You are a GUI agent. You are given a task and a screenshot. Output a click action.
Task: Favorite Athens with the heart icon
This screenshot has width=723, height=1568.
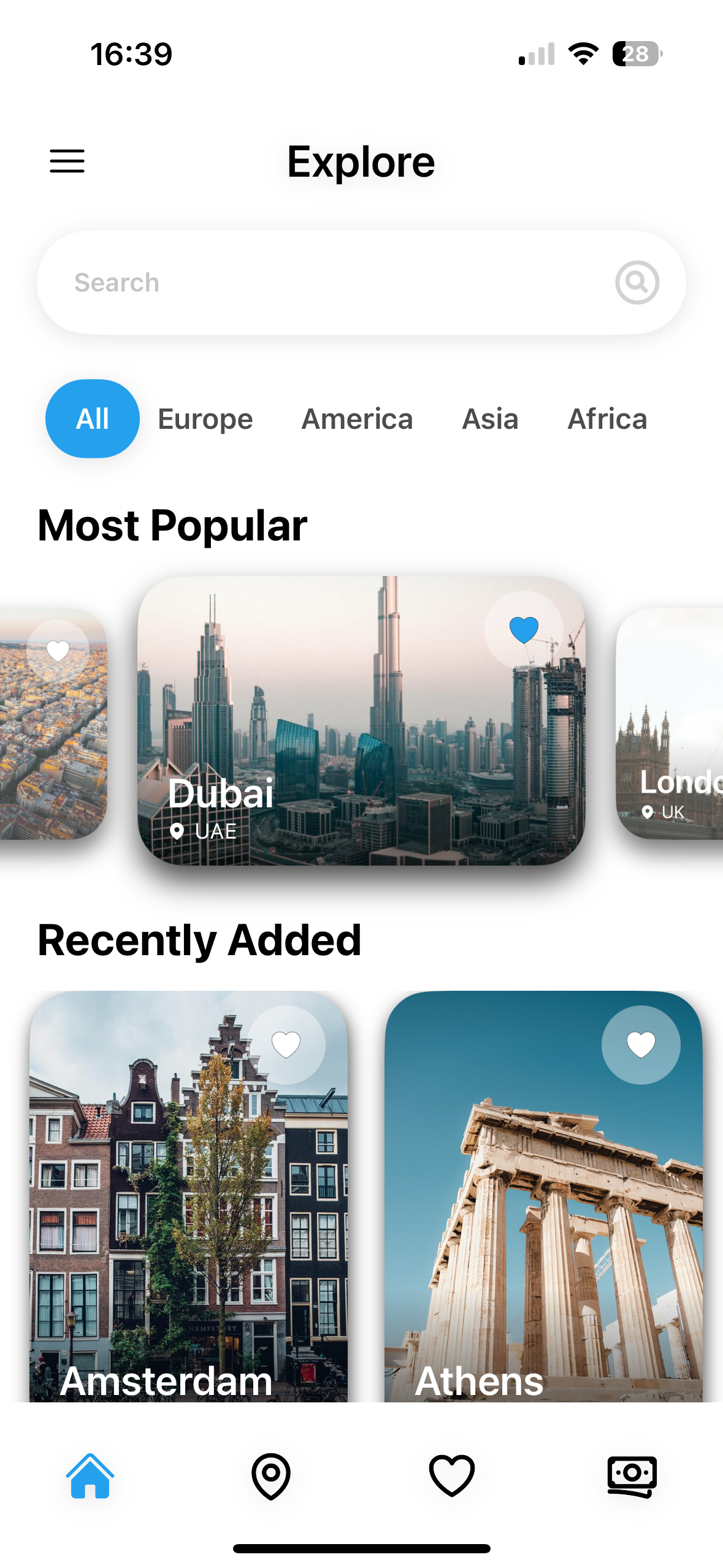641,1045
